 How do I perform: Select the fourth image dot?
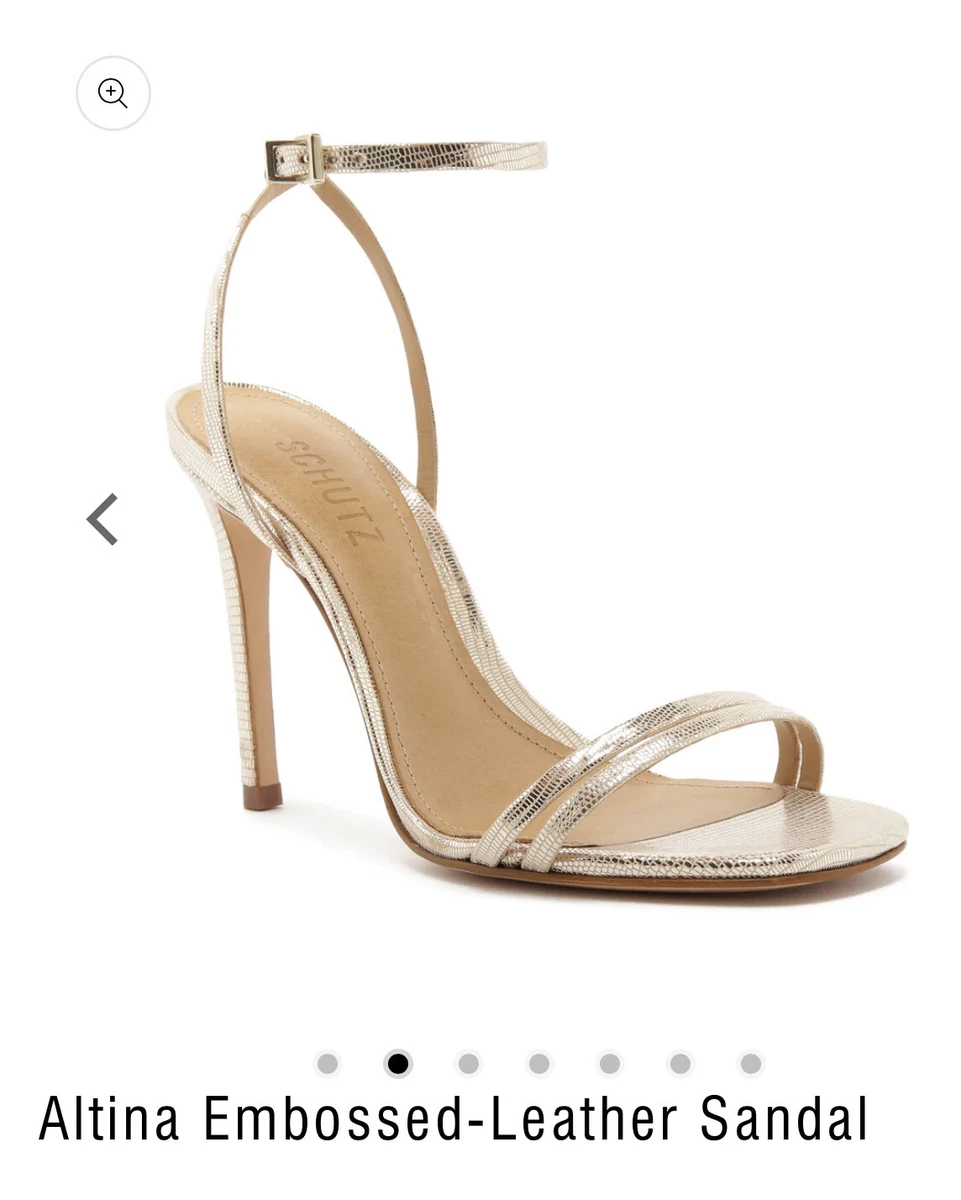539,1064
